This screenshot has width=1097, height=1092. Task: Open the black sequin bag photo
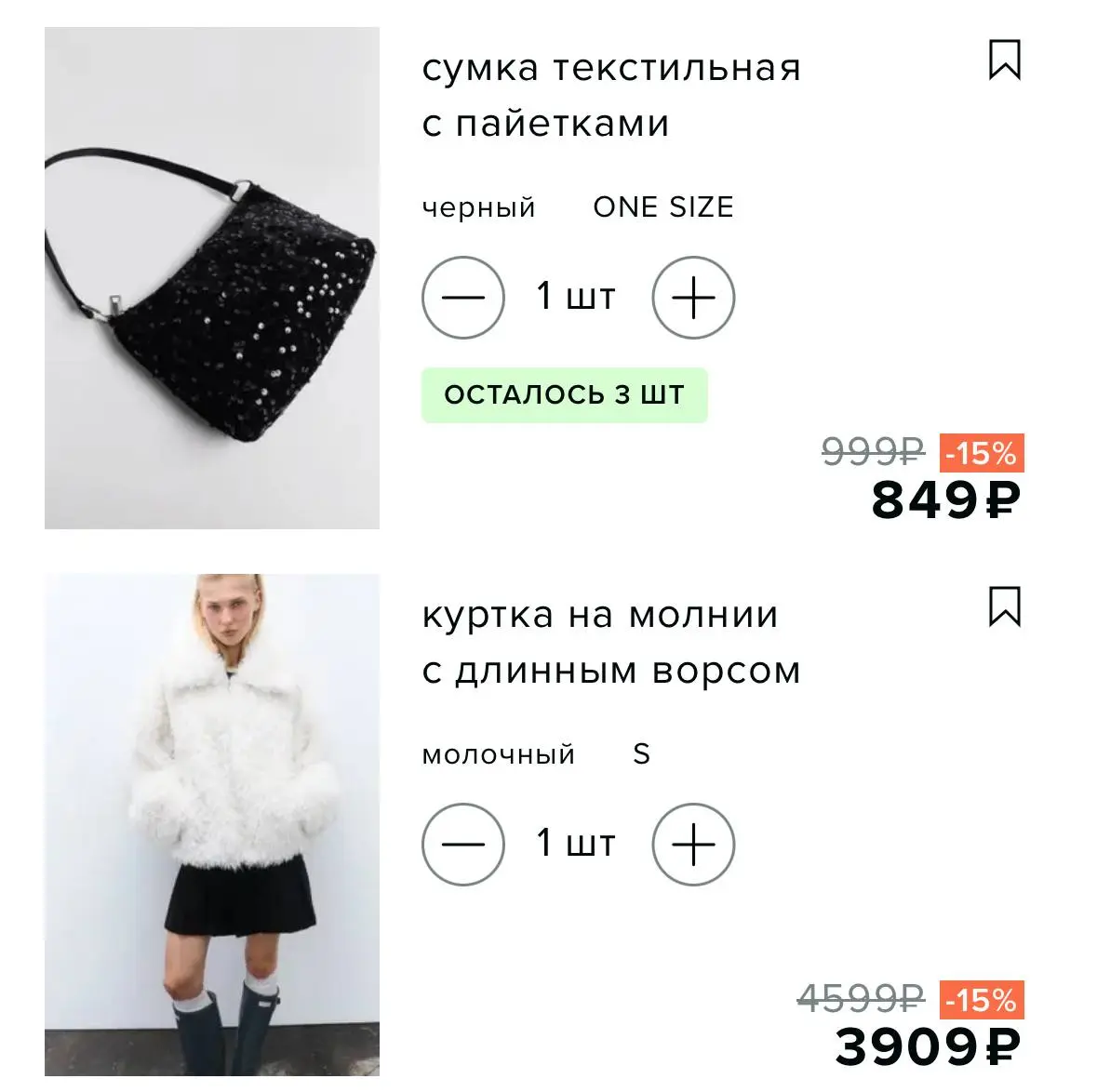coord(212,278)
